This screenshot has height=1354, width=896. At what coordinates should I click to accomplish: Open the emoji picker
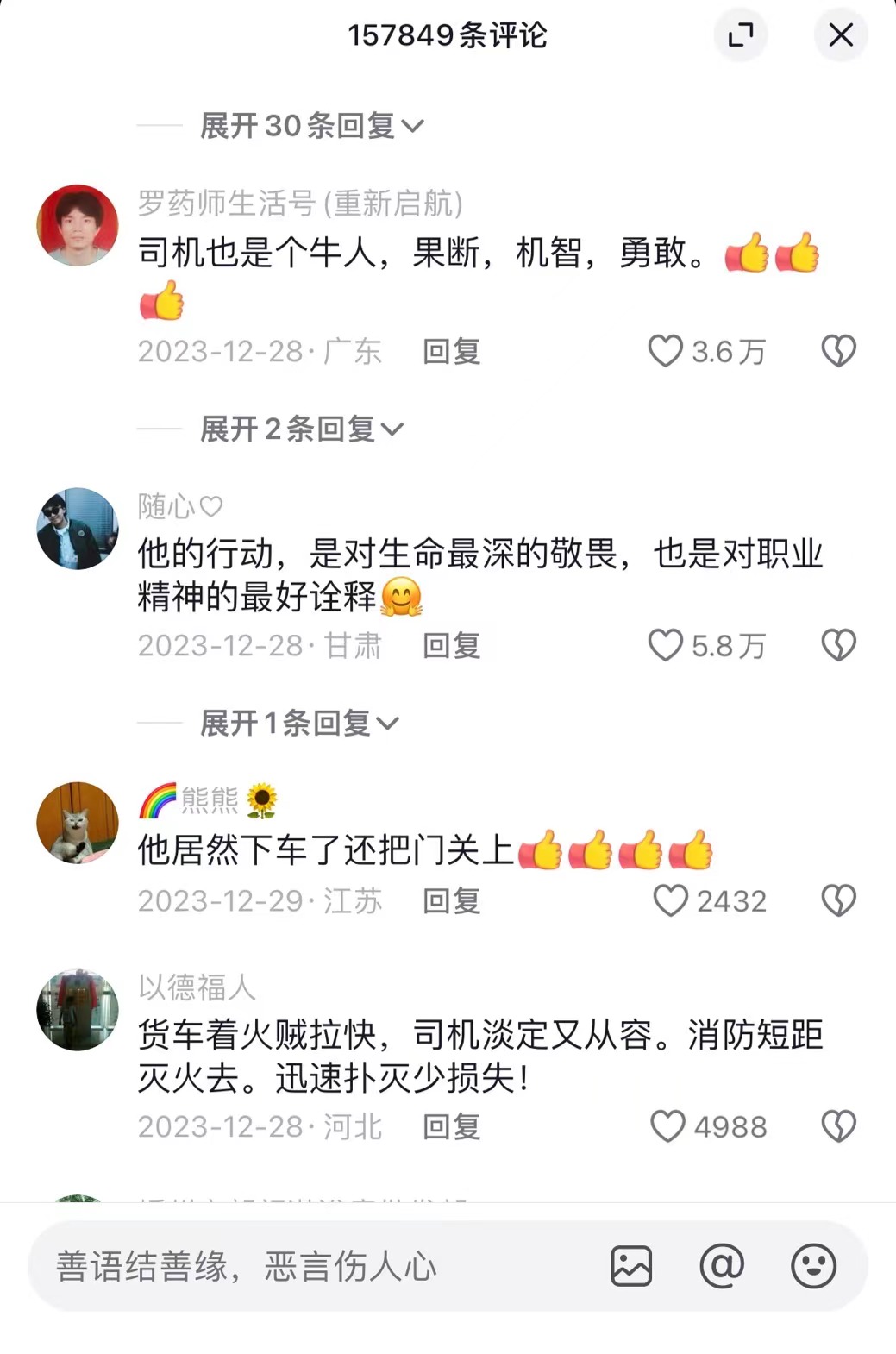[x=813, y=1266]
